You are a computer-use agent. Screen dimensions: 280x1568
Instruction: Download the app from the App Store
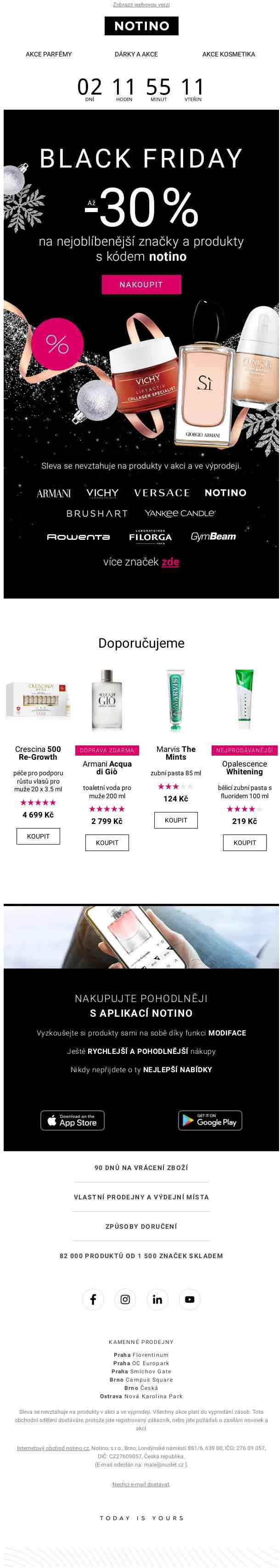coord(73,1120)
